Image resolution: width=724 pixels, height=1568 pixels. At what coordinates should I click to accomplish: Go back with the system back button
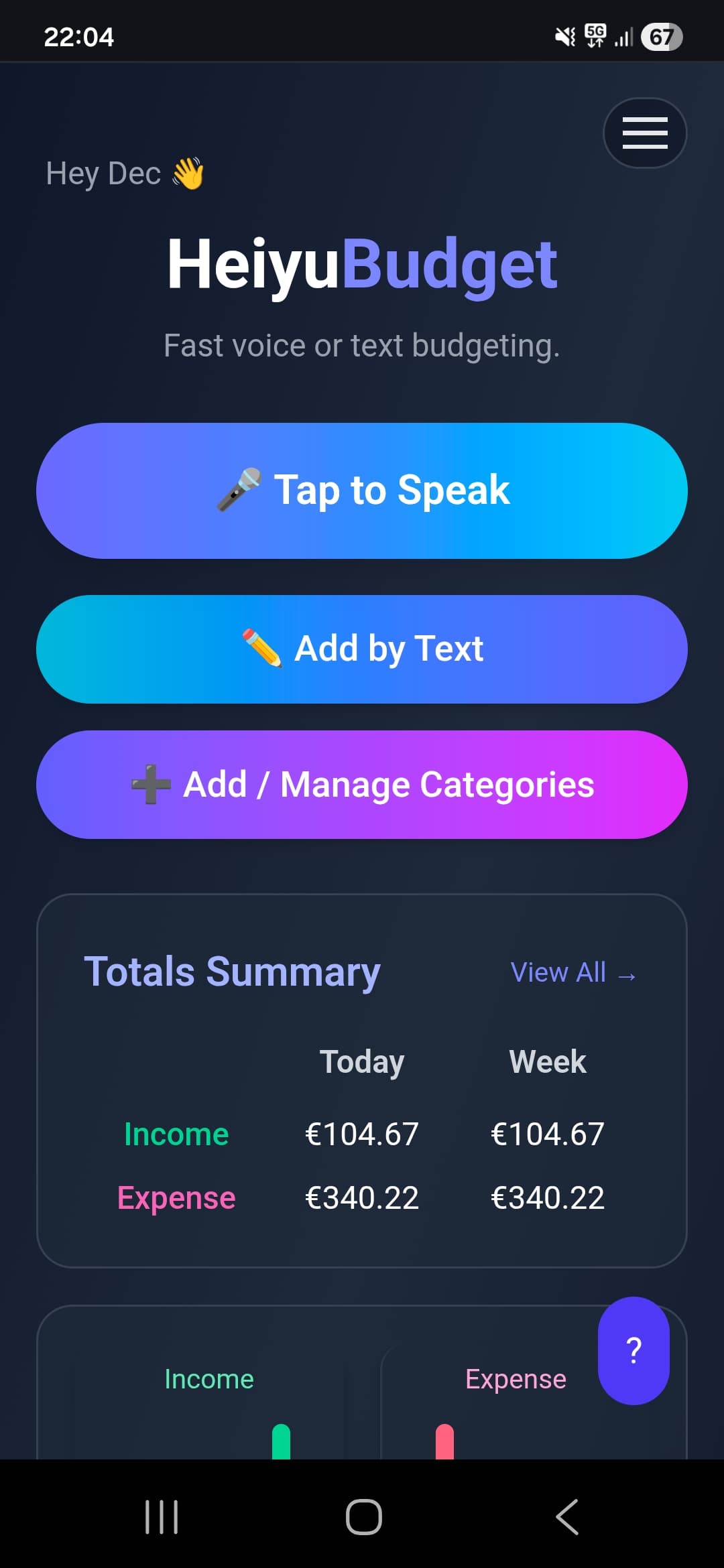tap(566, 1516)
